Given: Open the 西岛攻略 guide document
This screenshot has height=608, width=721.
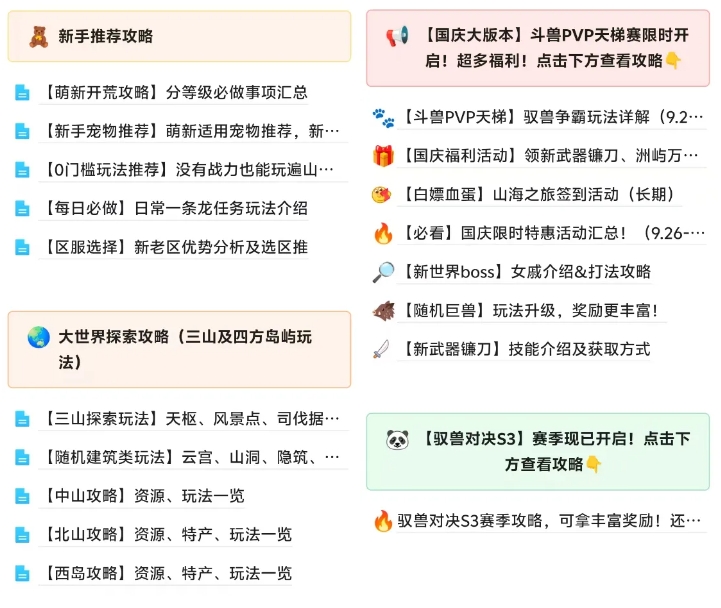Looking at the screenshot, I should 164,574.
